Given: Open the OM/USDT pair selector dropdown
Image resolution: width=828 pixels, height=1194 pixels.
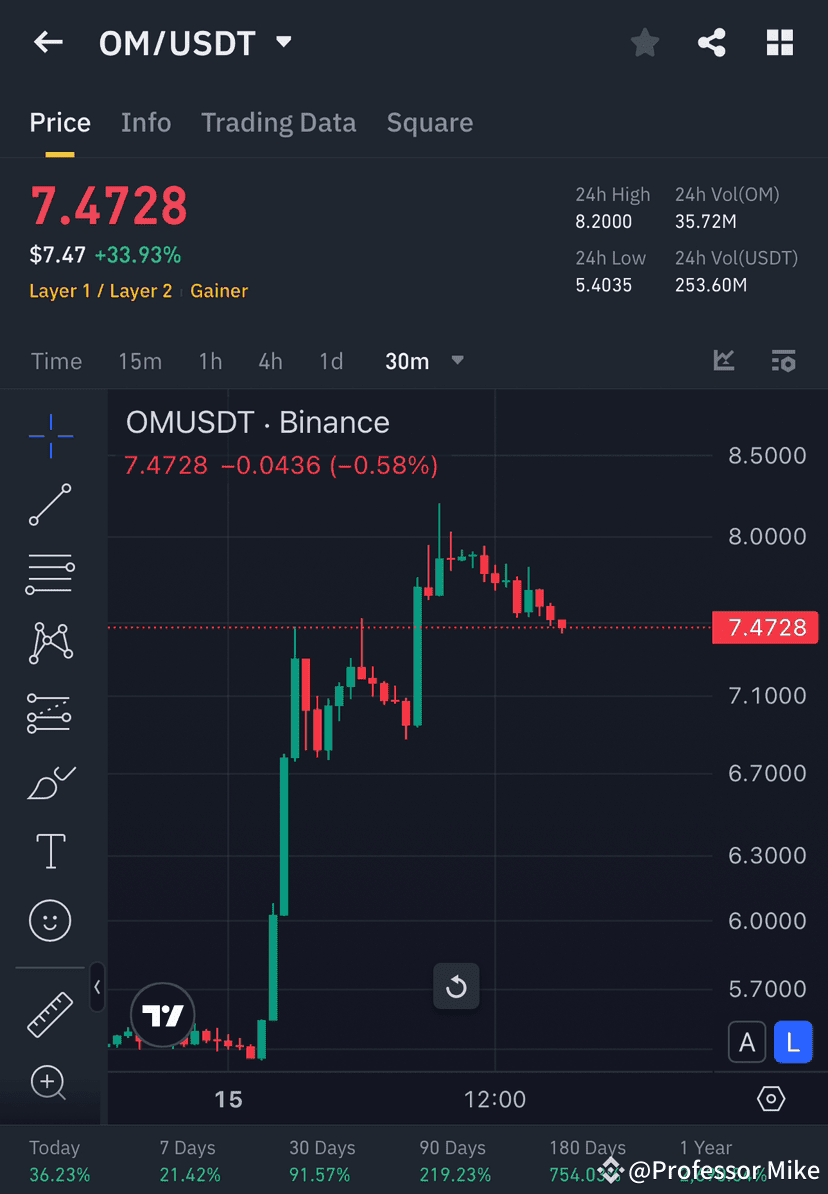Looking at the screenshot, I should [283, 43].
